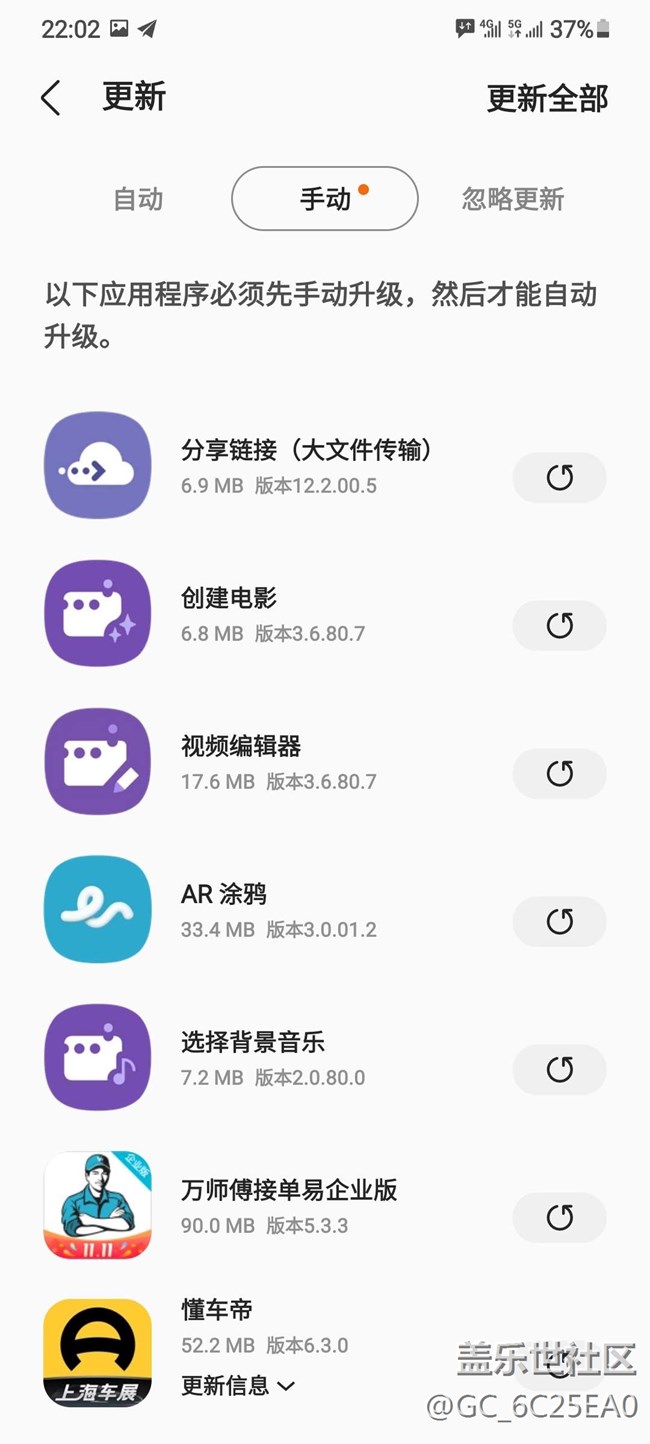
Task: Tap 更新全部 to update all apps
Action: click(546, 98)
